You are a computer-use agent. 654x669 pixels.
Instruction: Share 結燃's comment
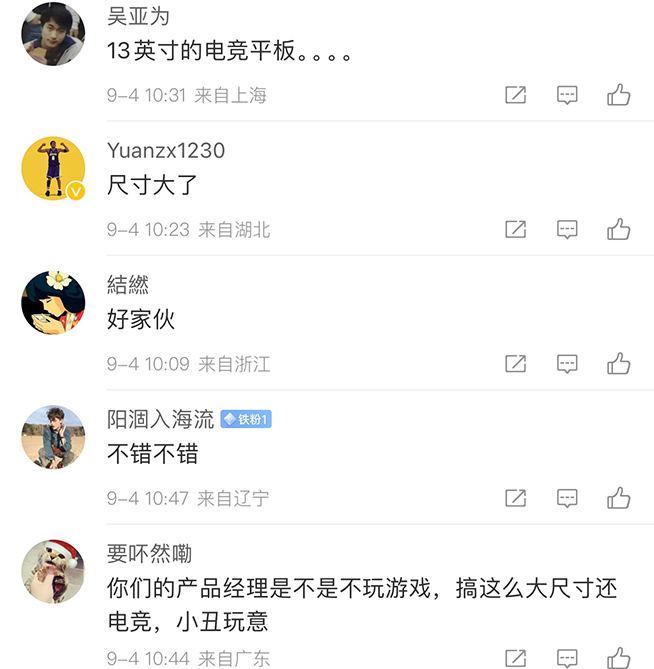[515, 363]
